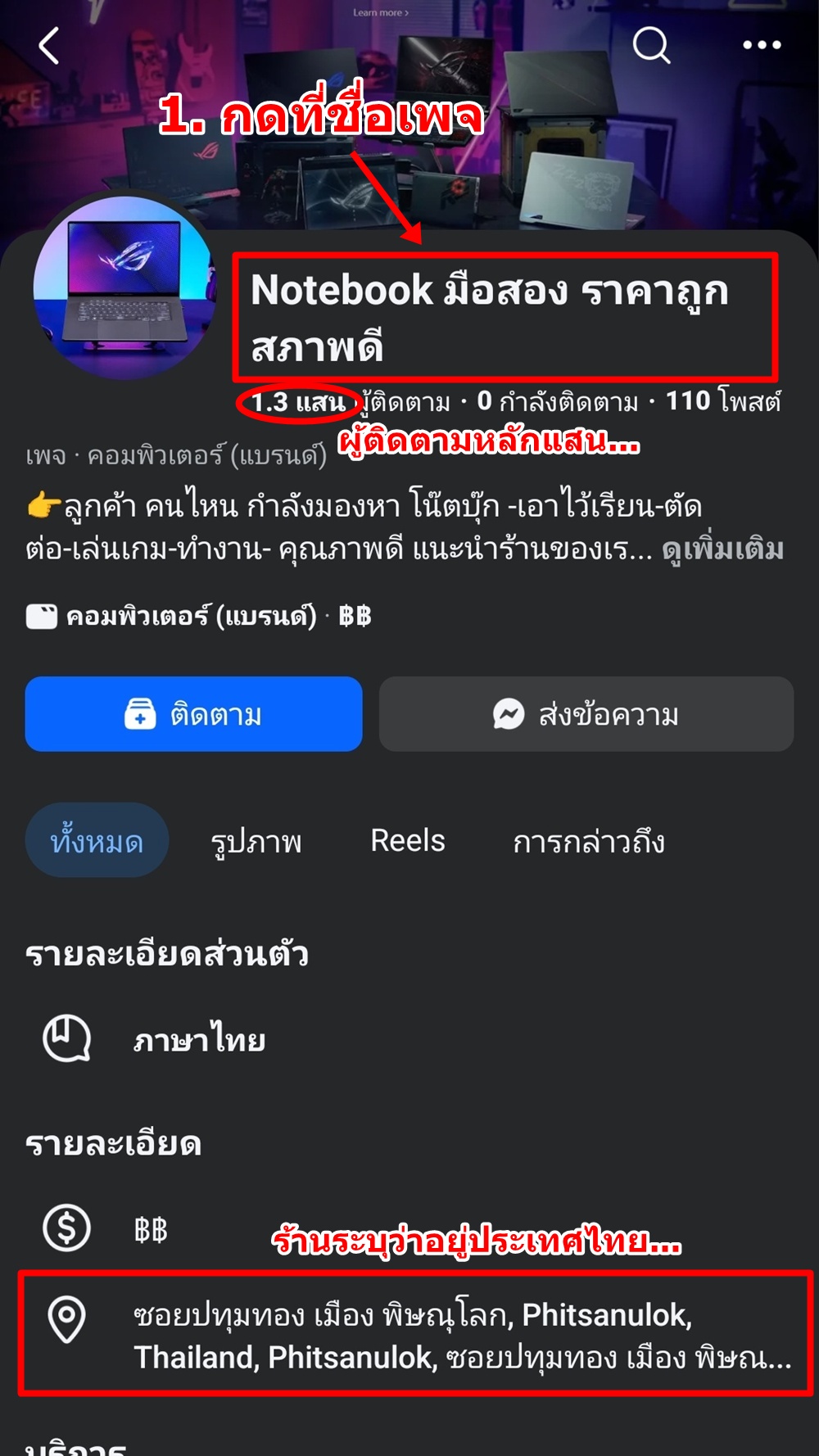Open the Reels tab
819x1456 pixels.
pos(409,839)
